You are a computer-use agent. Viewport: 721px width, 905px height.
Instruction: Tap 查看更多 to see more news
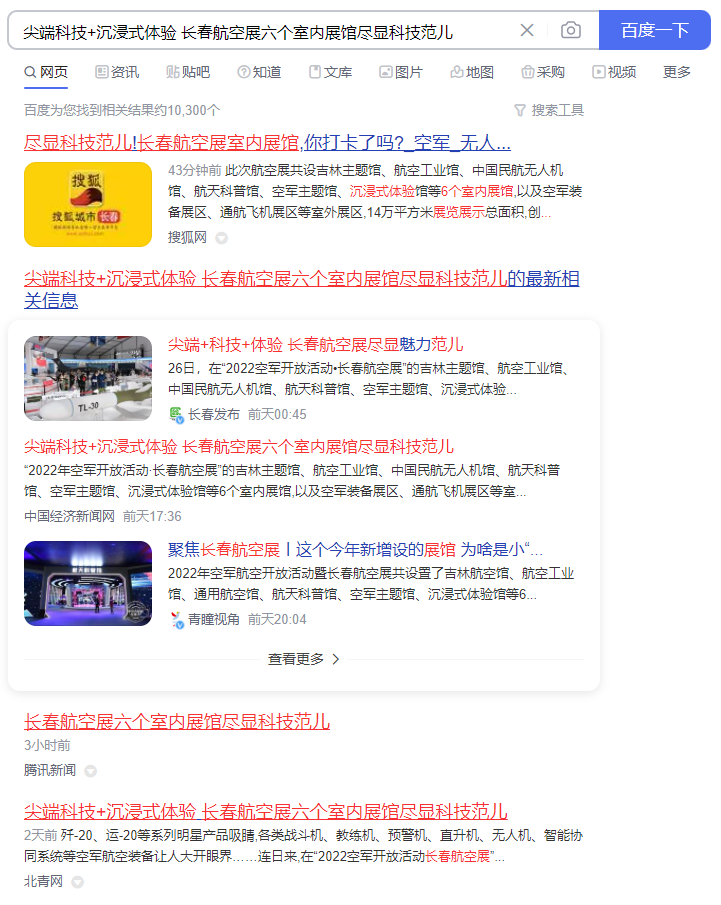(304, 659)
